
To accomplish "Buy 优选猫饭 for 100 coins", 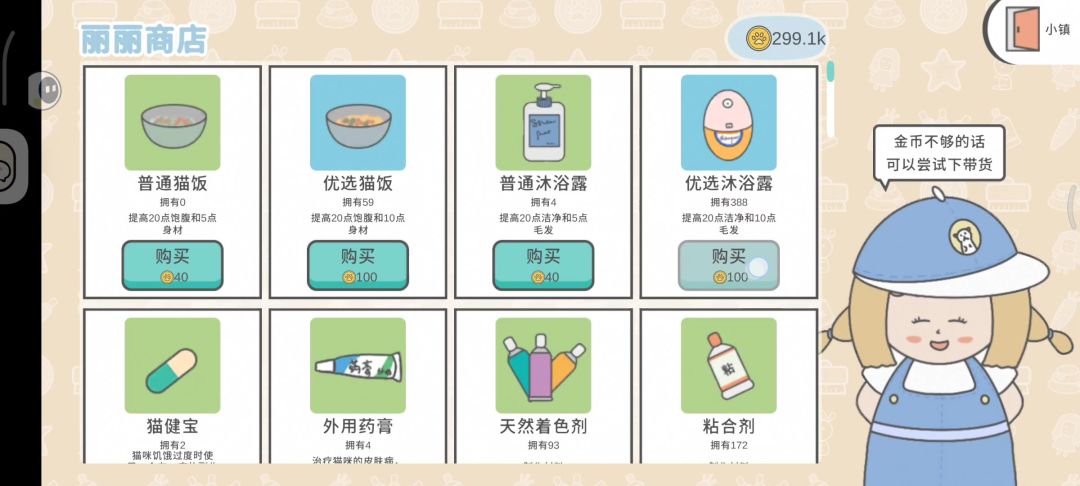I will [x=358, y=265].
